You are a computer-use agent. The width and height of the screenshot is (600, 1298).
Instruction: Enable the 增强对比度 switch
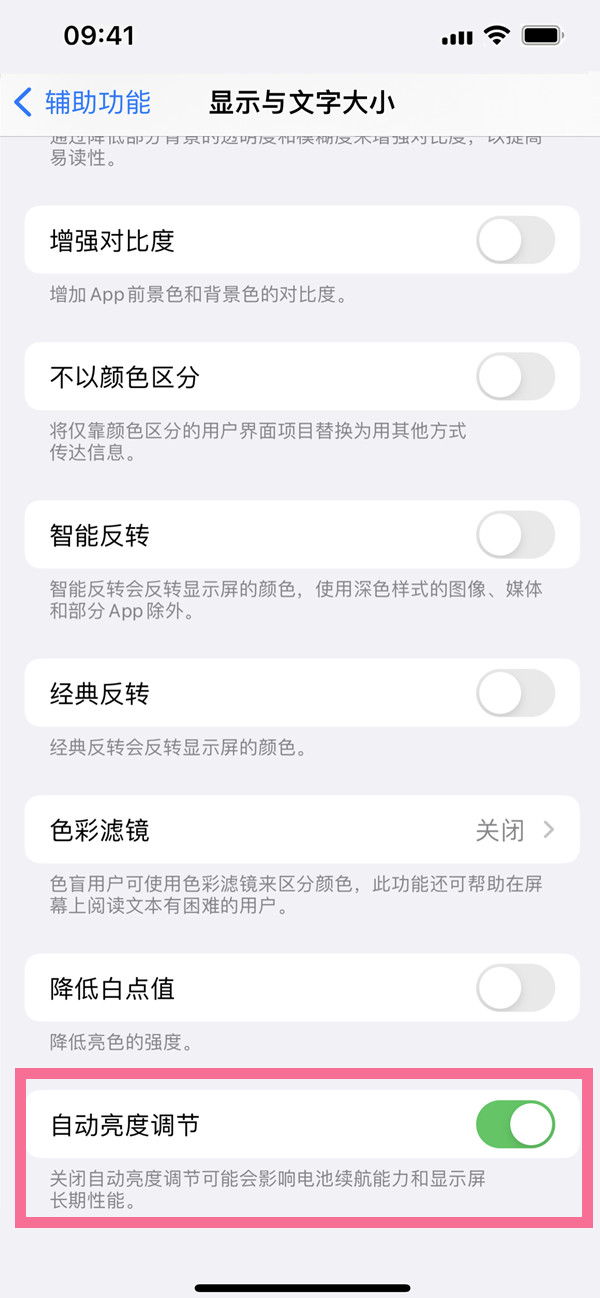[515, 241]
